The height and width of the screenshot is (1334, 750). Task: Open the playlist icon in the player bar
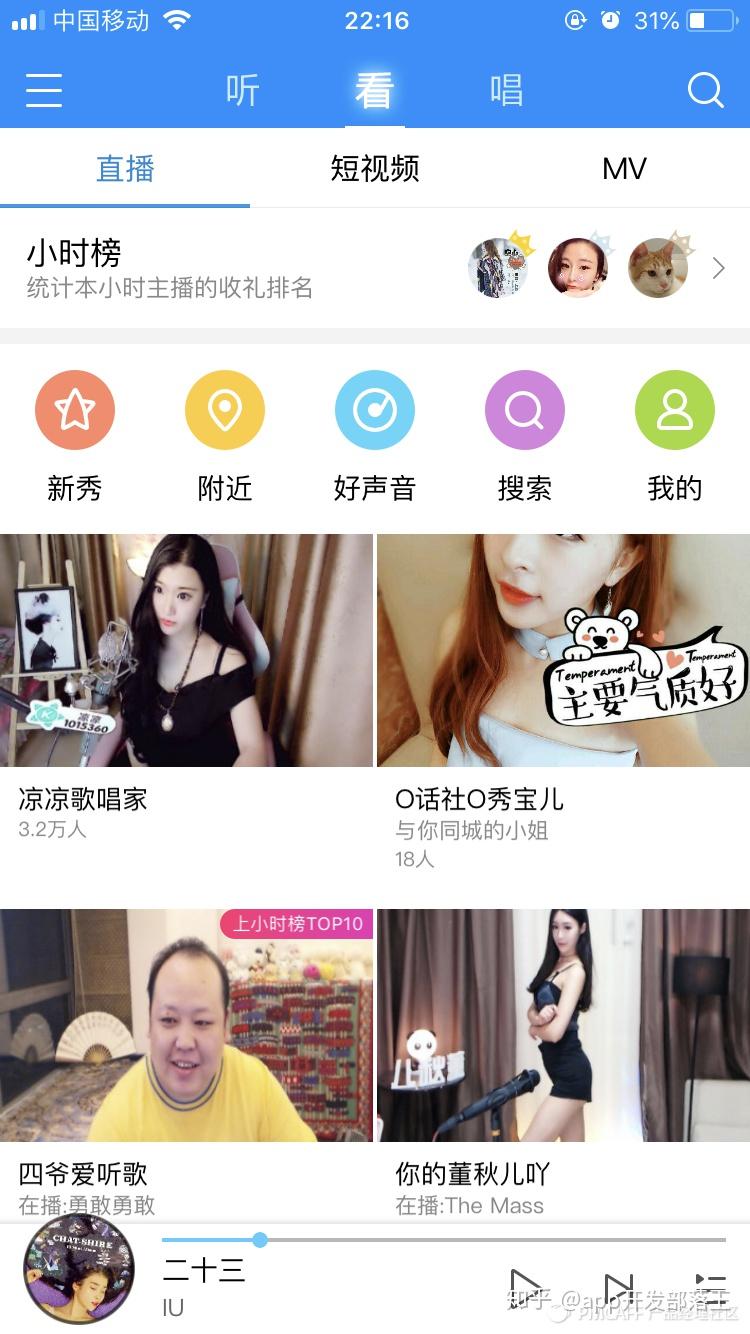712,1288
